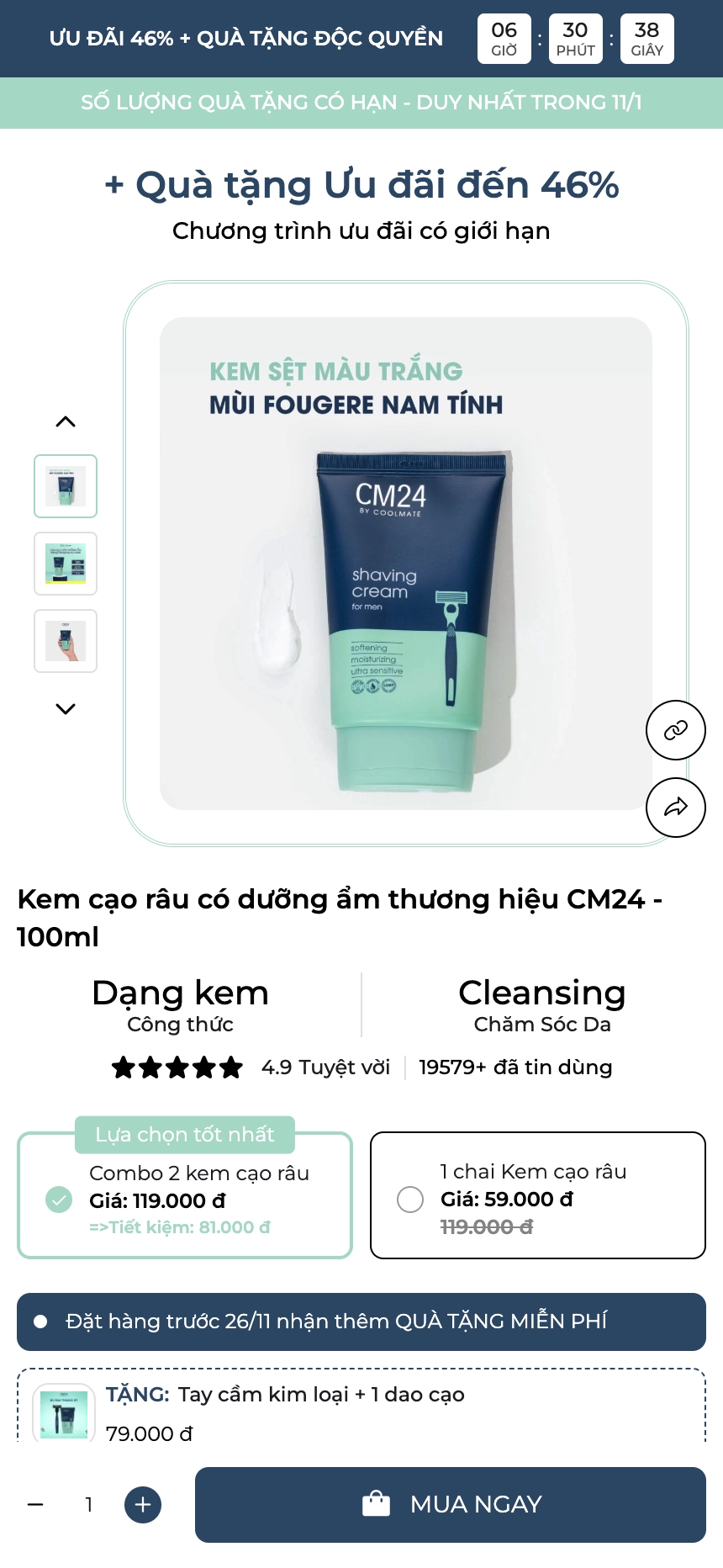Screen dimensions: 723x1568
Task: Decrease quantity with the minus button
Action: pos(35,1505)
